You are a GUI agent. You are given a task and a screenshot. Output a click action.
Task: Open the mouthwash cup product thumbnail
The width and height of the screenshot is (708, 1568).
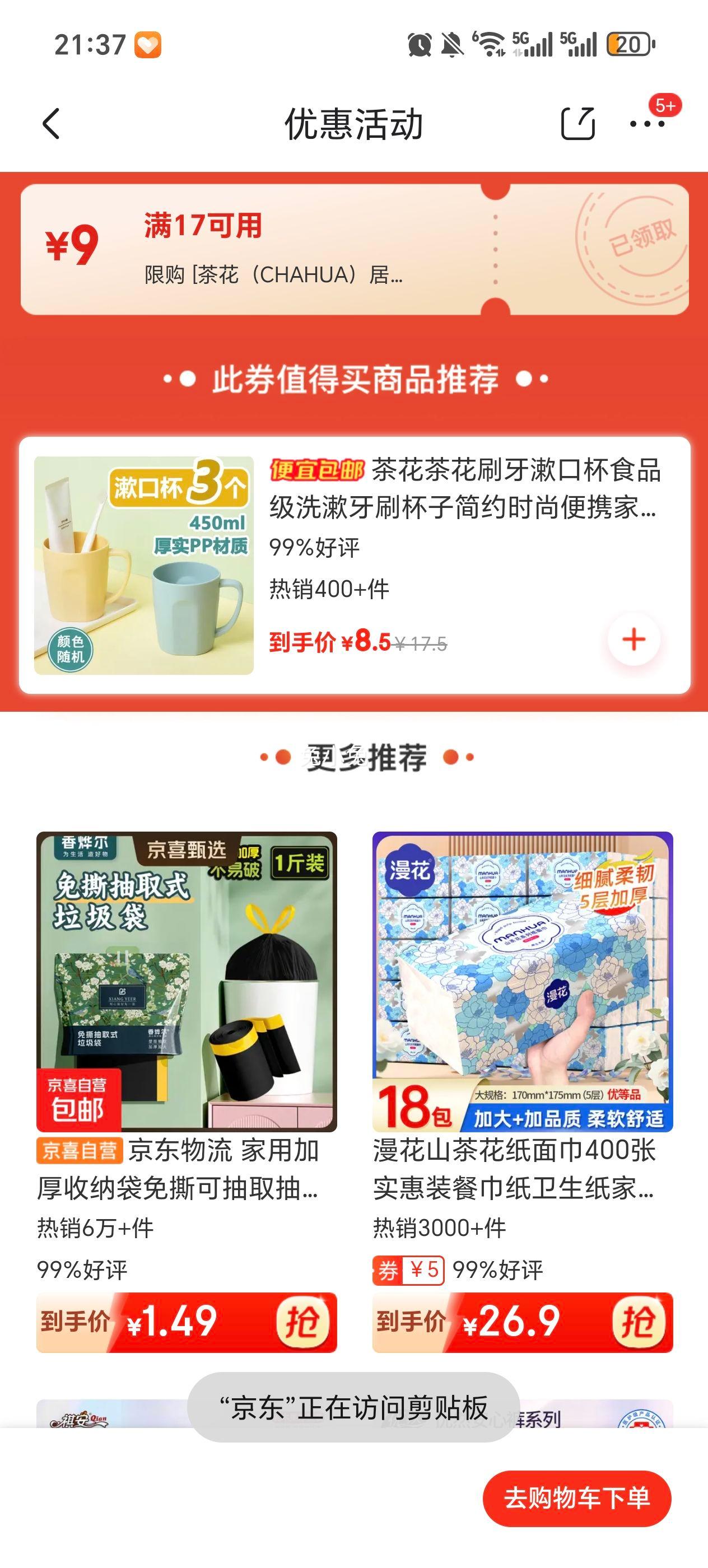tap(141, 566)
